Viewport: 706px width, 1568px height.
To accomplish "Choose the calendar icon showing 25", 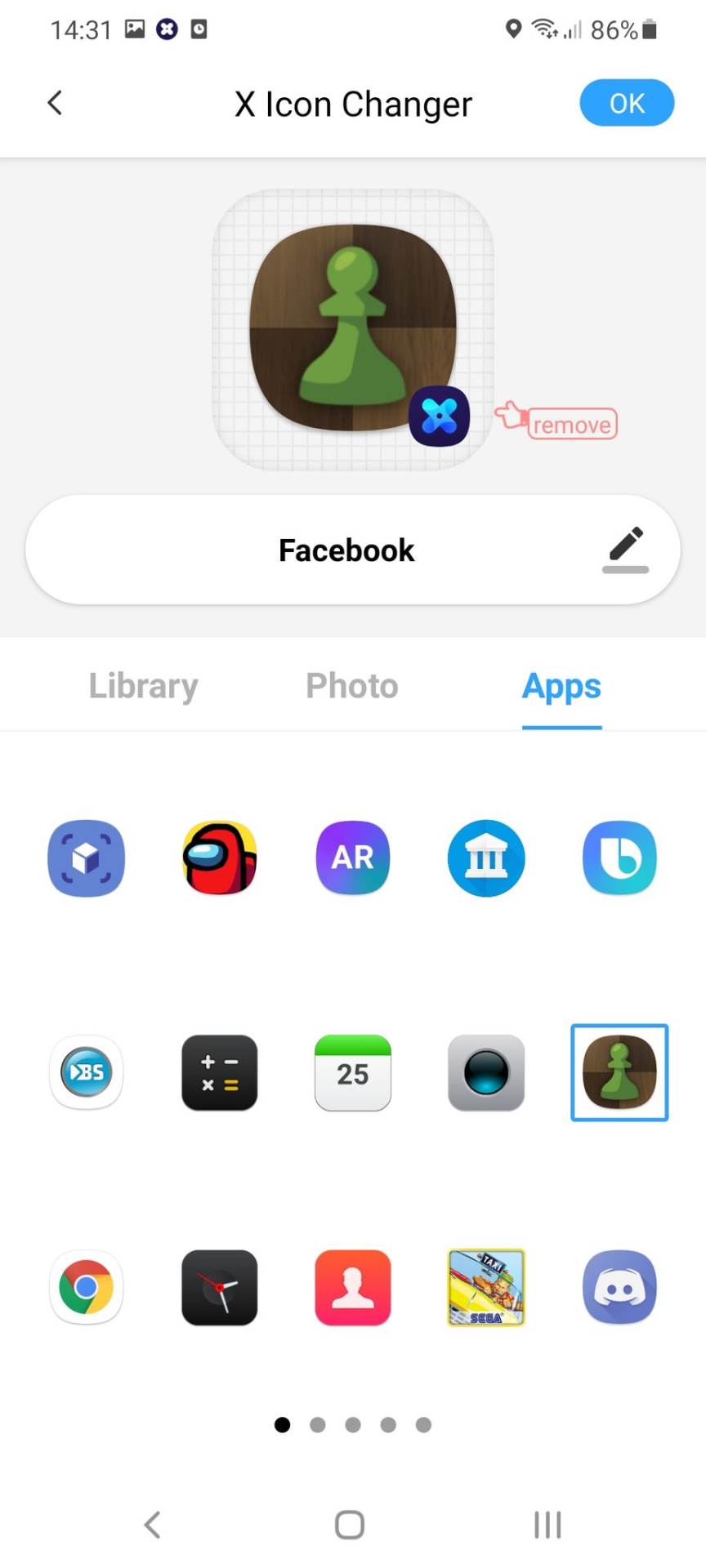I will tap(352, 1072).
